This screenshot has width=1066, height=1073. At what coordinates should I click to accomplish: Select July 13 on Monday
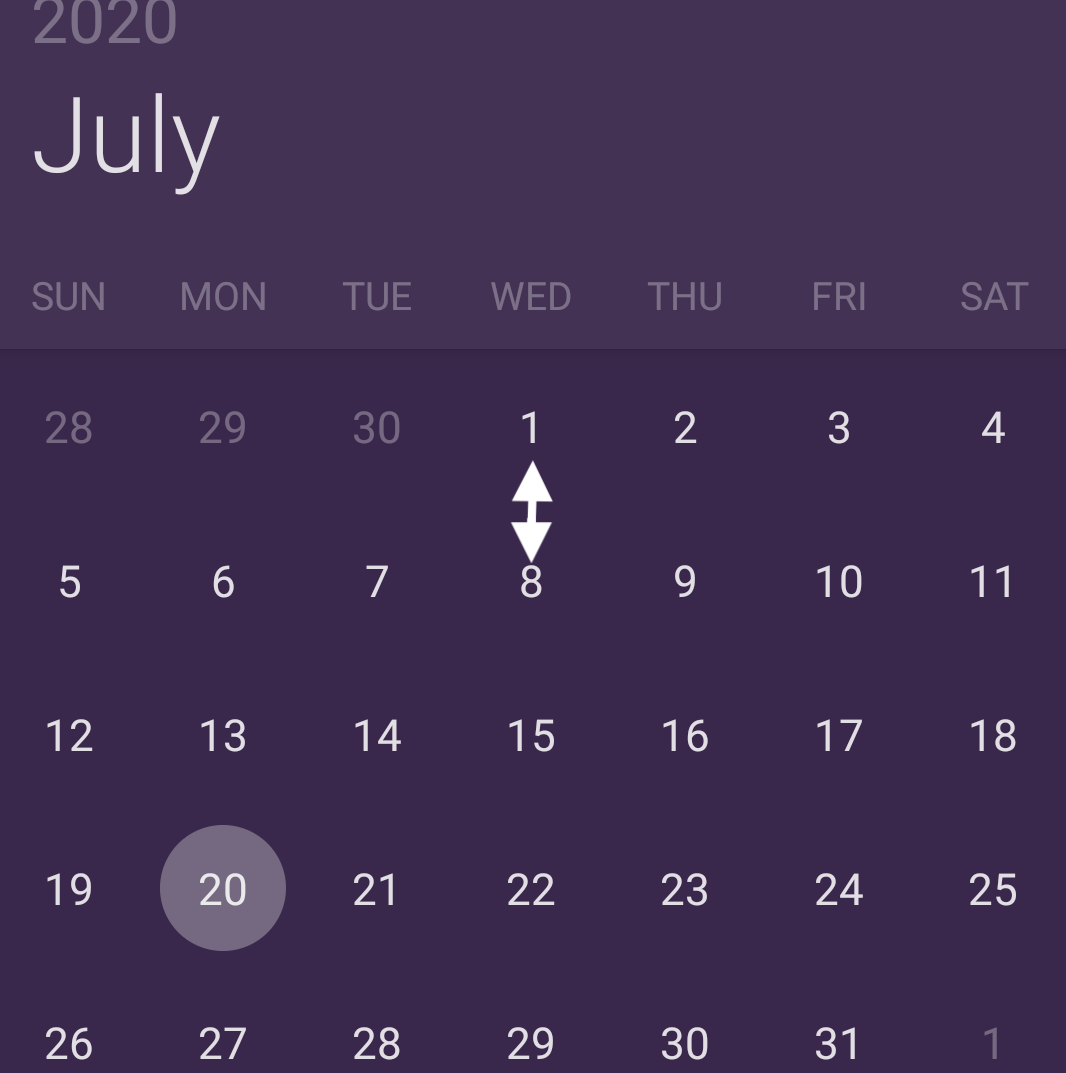[223, 735]
